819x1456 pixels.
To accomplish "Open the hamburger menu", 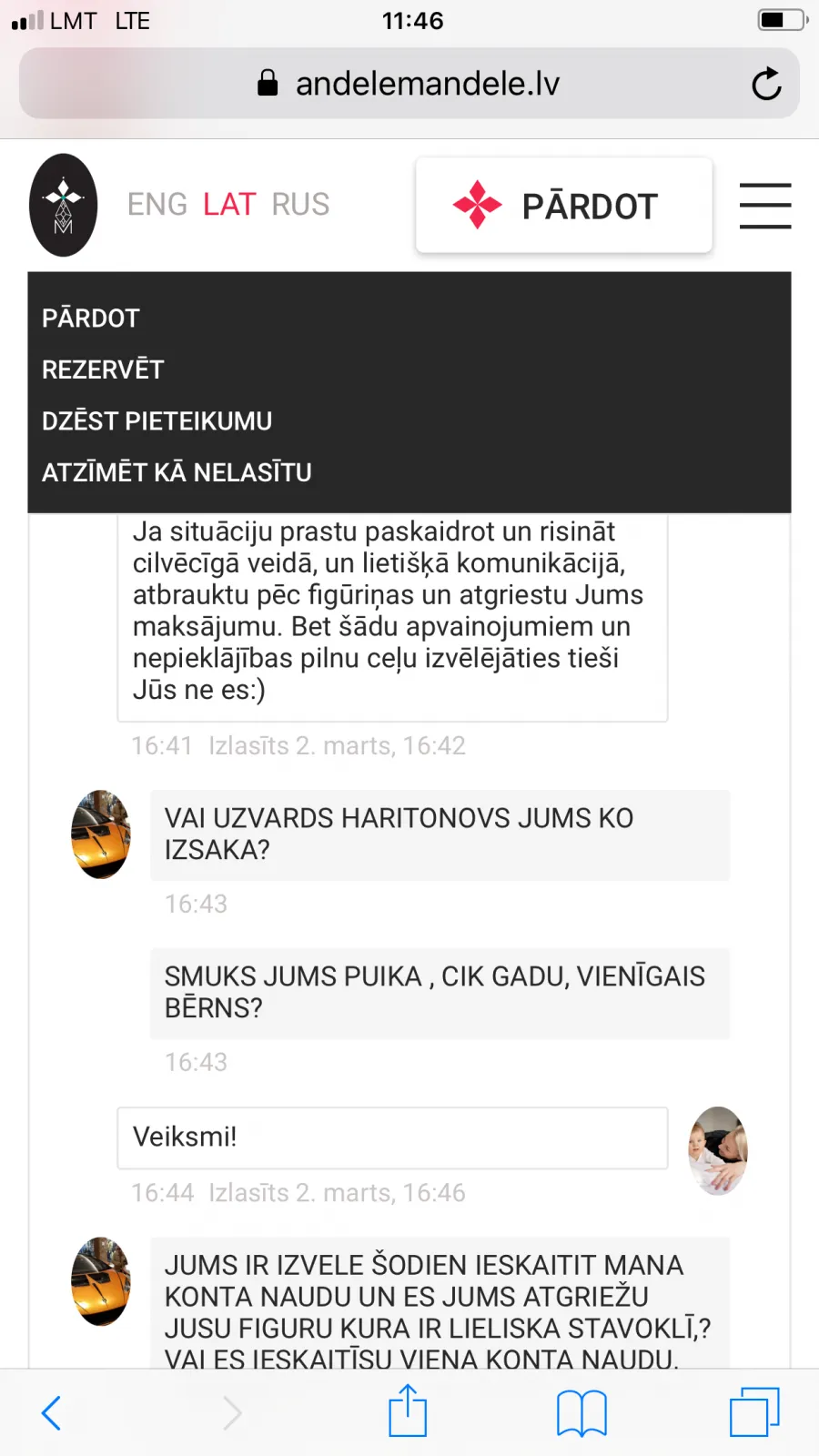I will [765, 206].
